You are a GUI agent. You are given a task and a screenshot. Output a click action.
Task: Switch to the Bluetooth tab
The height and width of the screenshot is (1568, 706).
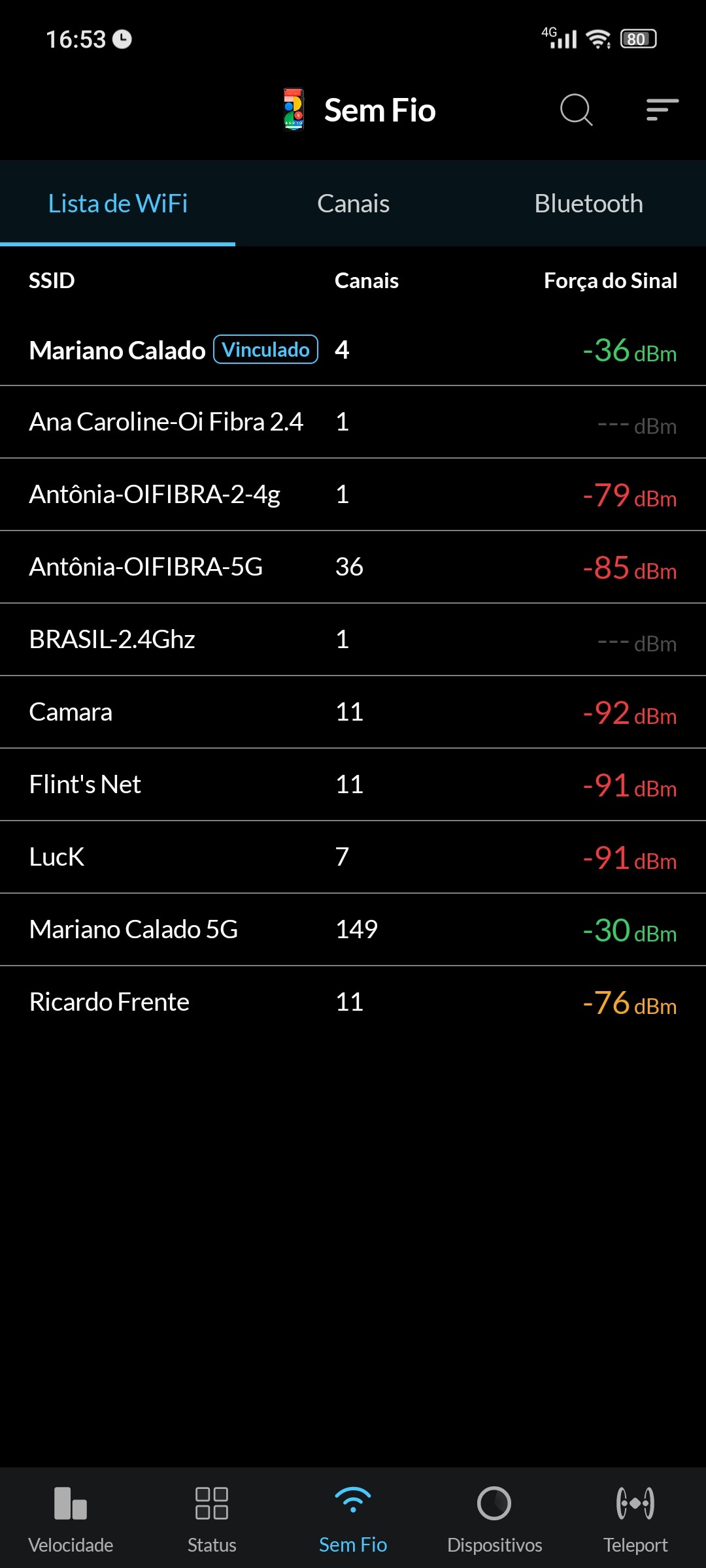tap(588, 204)
